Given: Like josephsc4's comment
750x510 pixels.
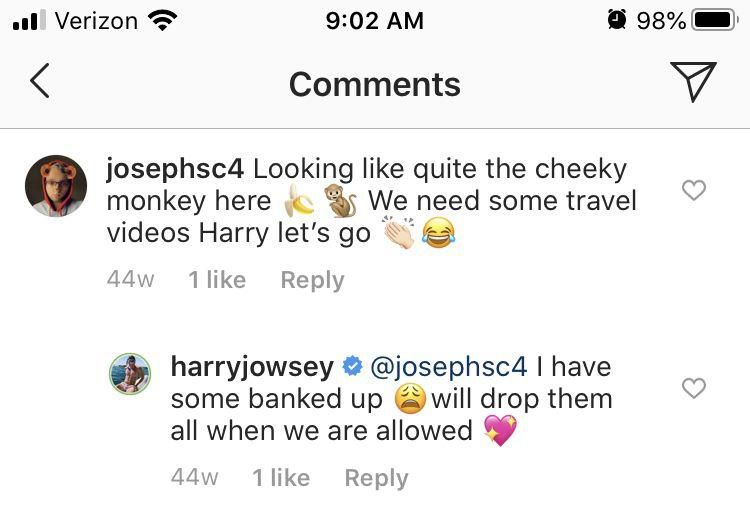Looking at the screenshot, I should 693,190.
